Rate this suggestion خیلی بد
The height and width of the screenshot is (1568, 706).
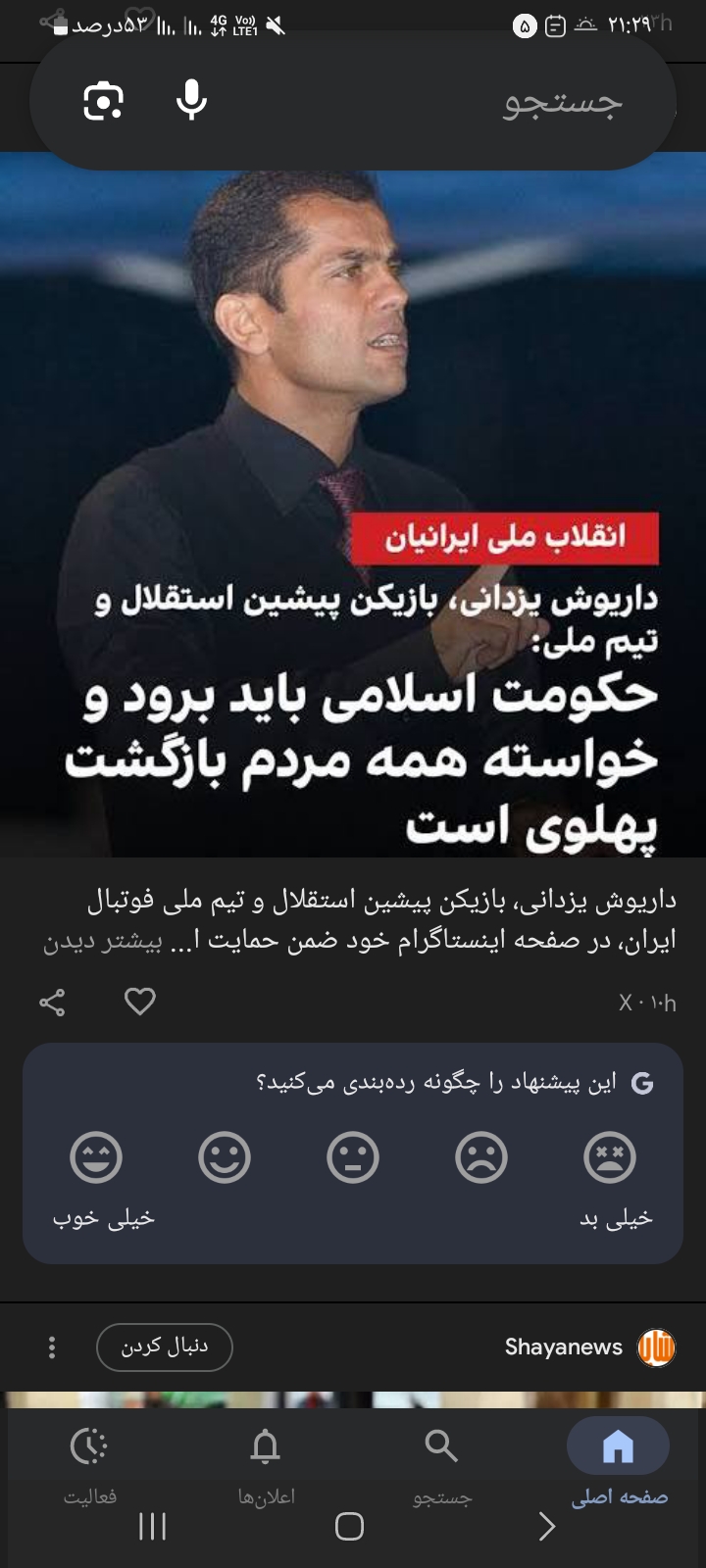(610, 1157)
